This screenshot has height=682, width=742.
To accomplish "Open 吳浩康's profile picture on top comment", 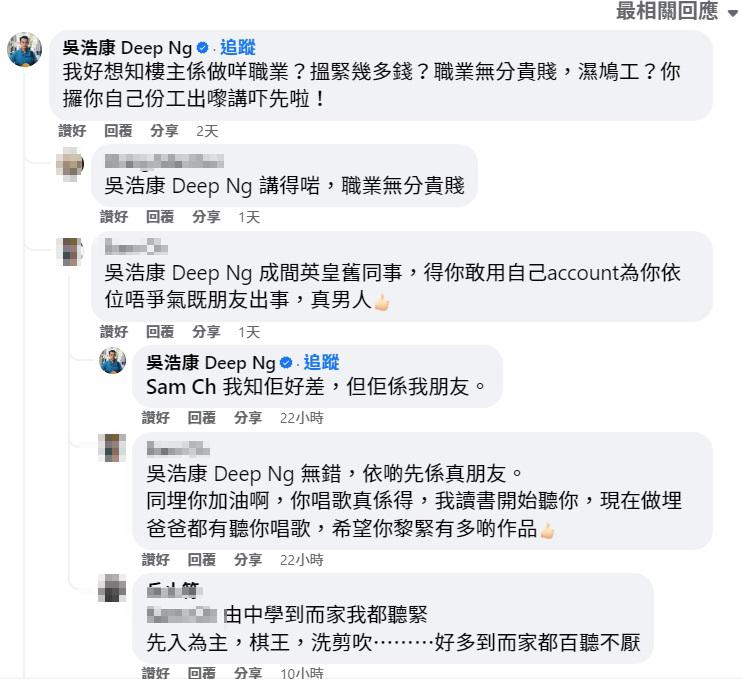I will (x=25, y=49).
